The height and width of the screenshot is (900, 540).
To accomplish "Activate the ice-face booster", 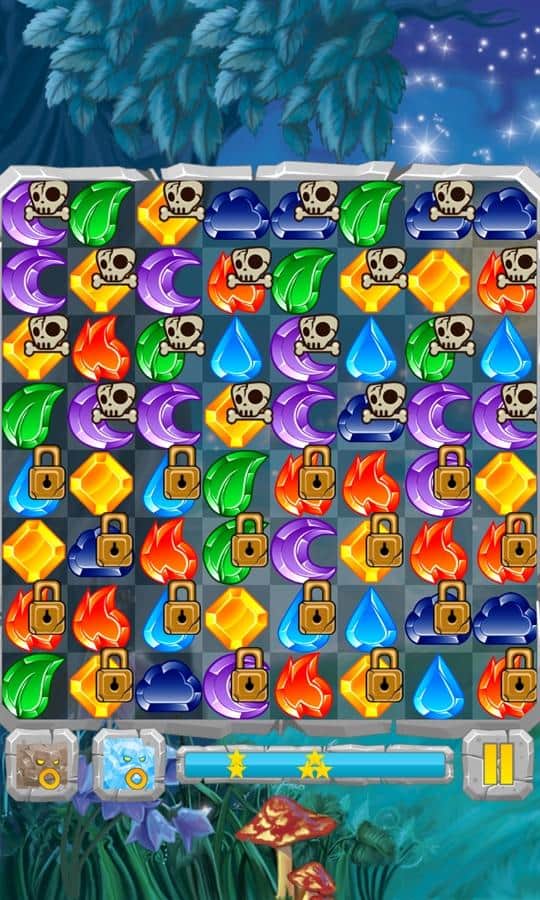I will (x=129, y=765).
